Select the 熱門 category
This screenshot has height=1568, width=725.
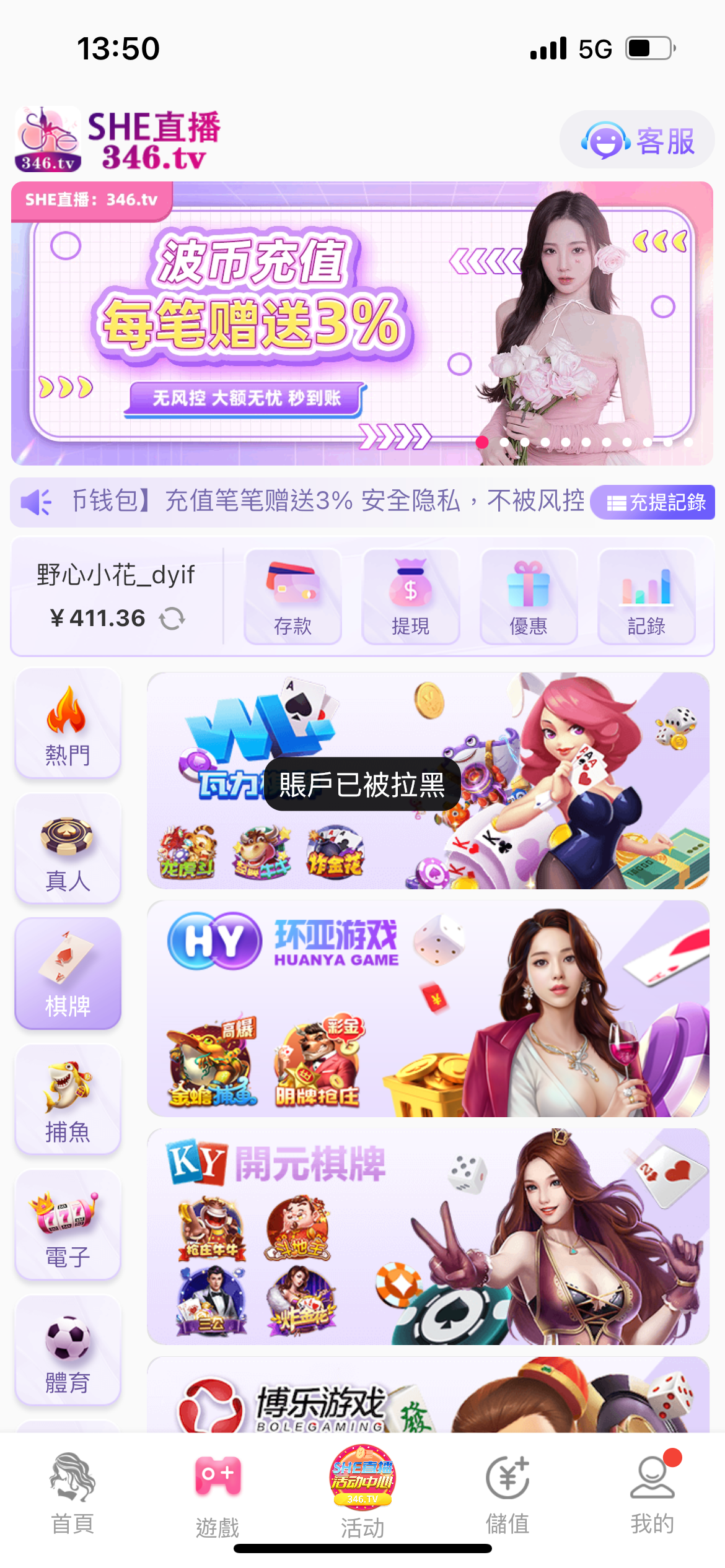(x=68, y=723)
